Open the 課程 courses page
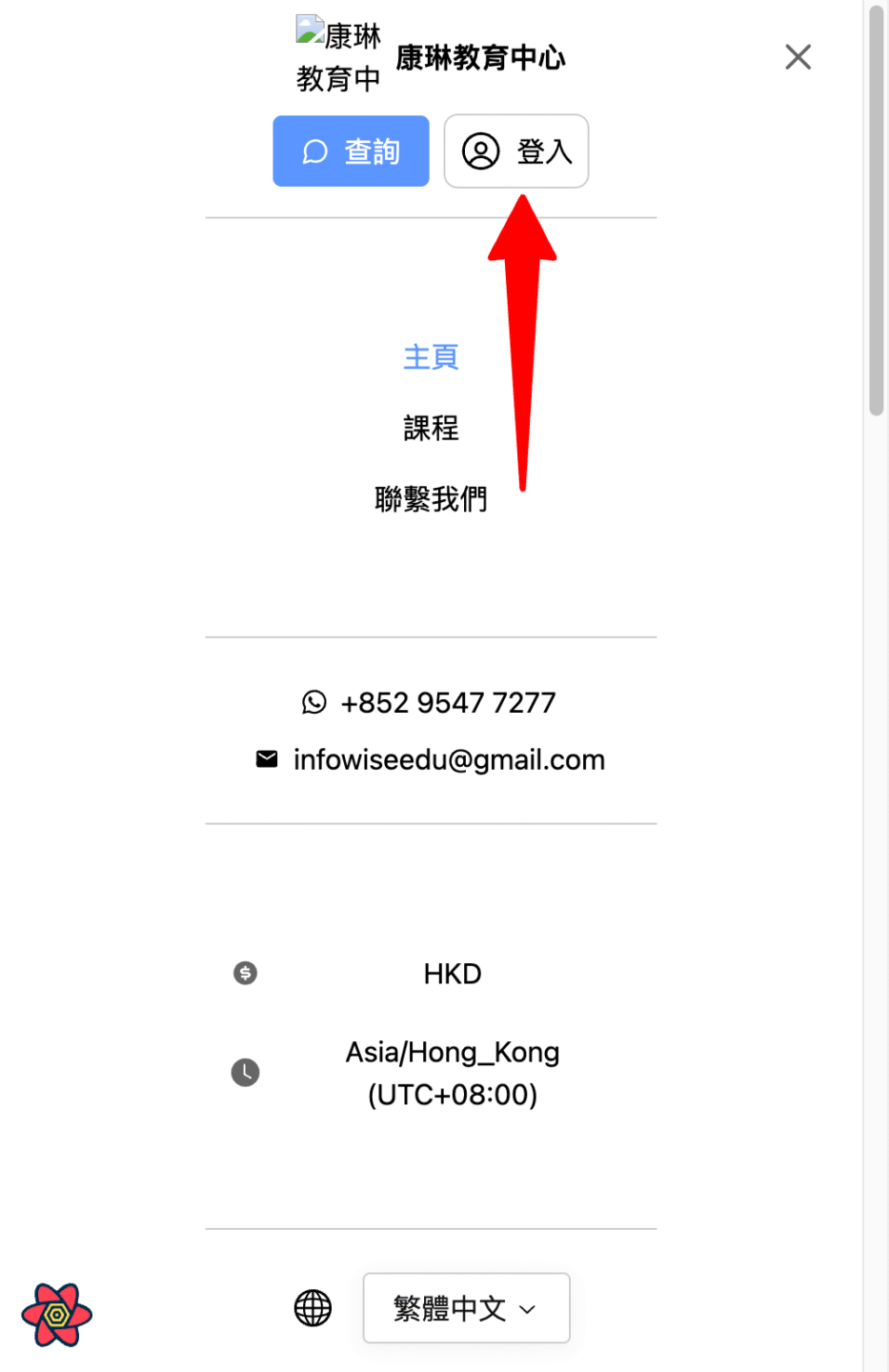 (431, 429)
